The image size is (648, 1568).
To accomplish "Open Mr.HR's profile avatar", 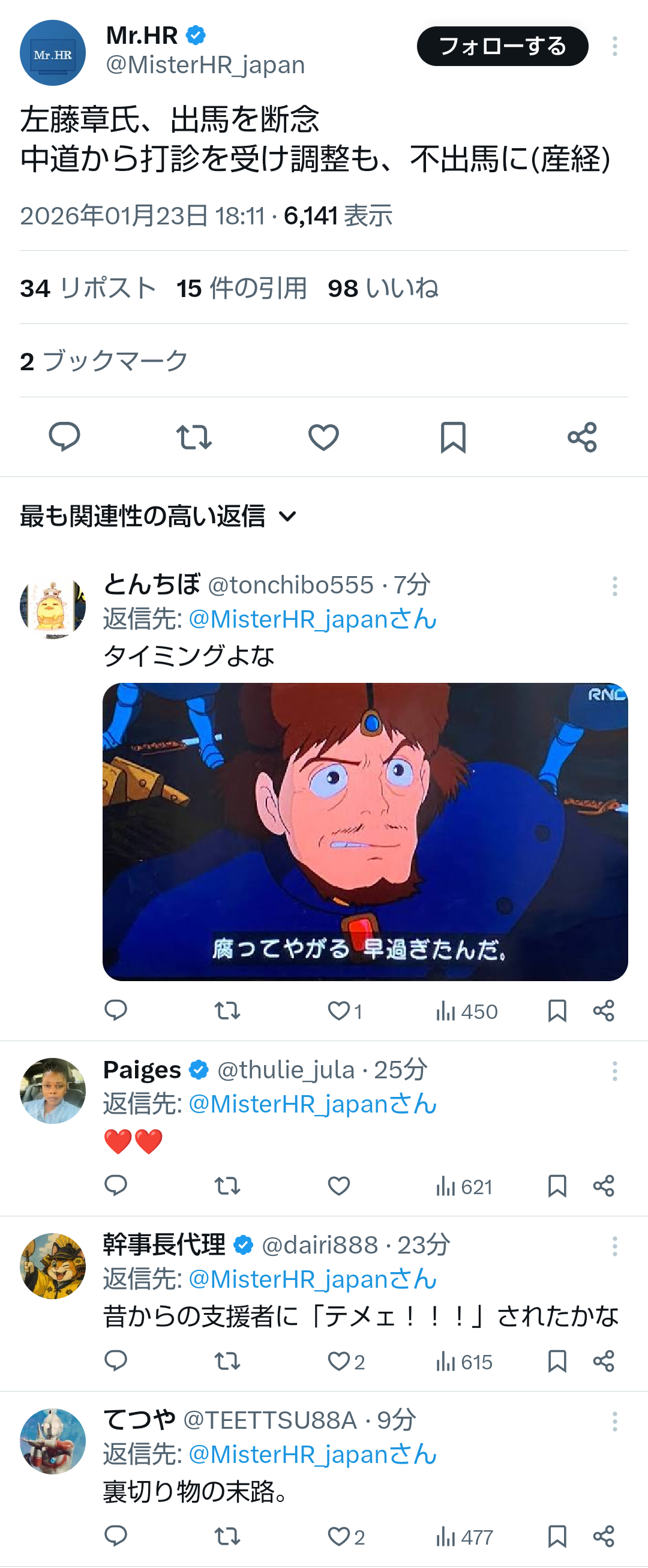I will pyautogui.click(x=53, y=53).
